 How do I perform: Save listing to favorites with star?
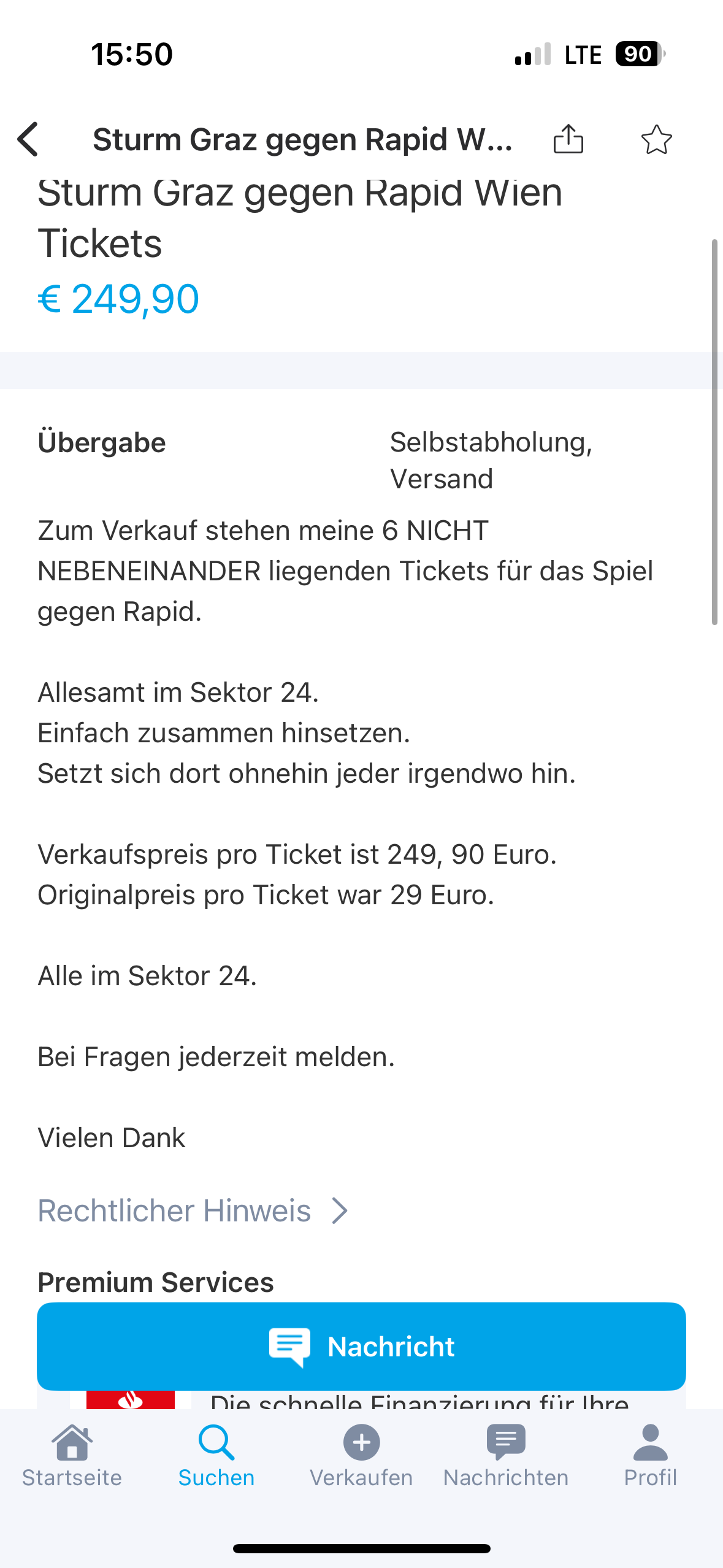pos(656,139)
